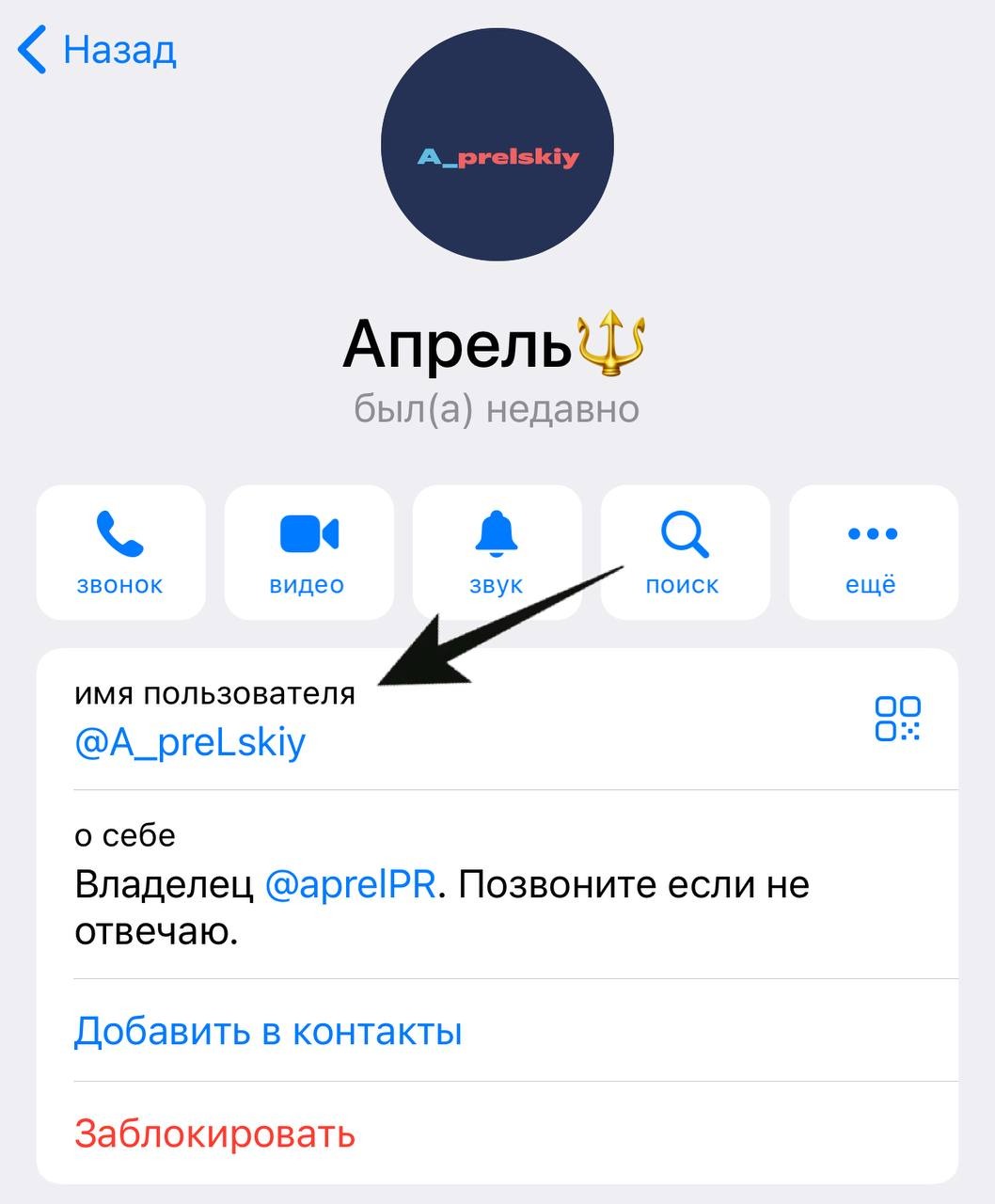Tap the username @A_preLskiy
Image resolution: width=995 pixels, height=1204 pixels.
(x=190, y=742)
